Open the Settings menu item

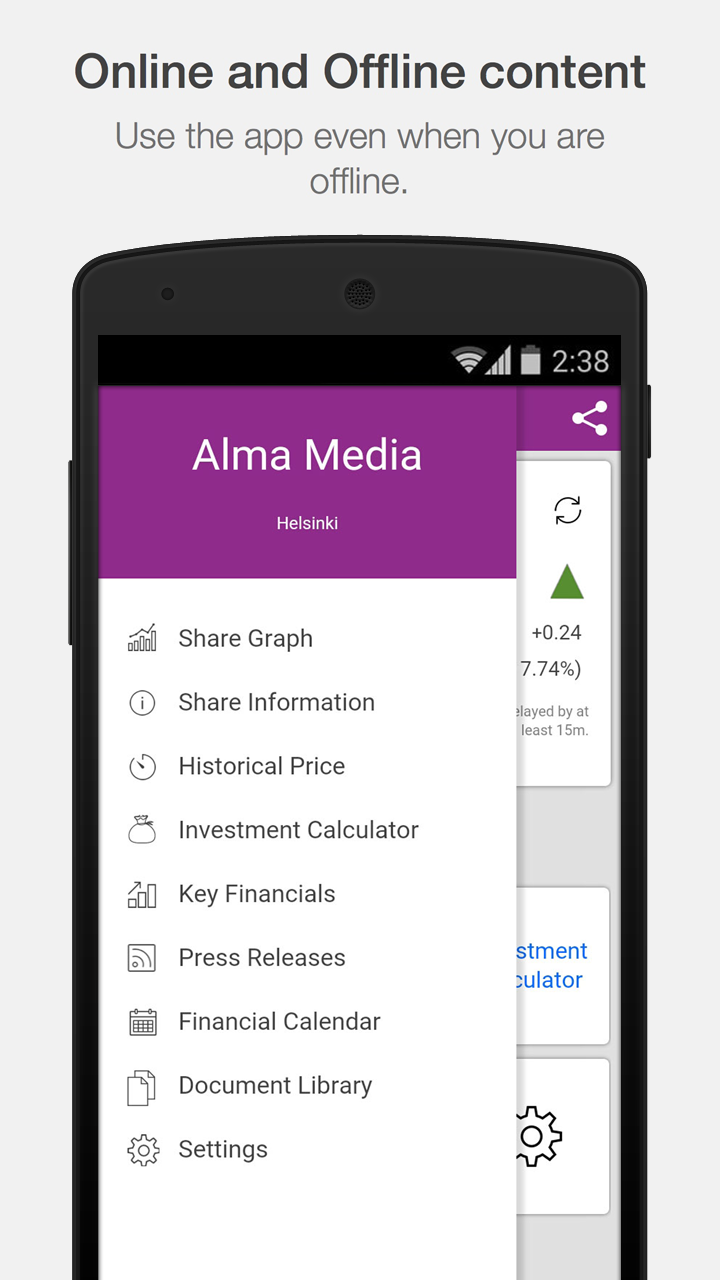click(x=222, y=1150)
